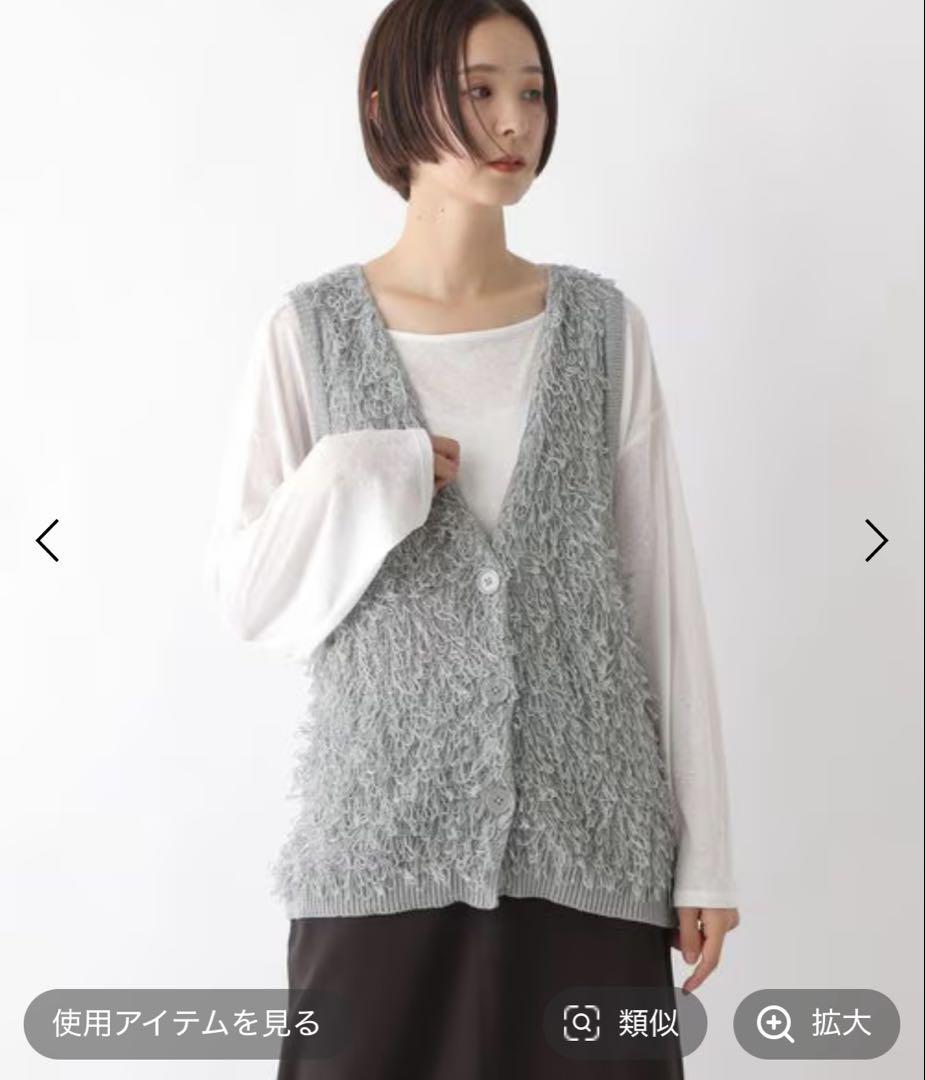The image size is (925, 1080).
Task: Go to the previous product image
Action: 48,540
